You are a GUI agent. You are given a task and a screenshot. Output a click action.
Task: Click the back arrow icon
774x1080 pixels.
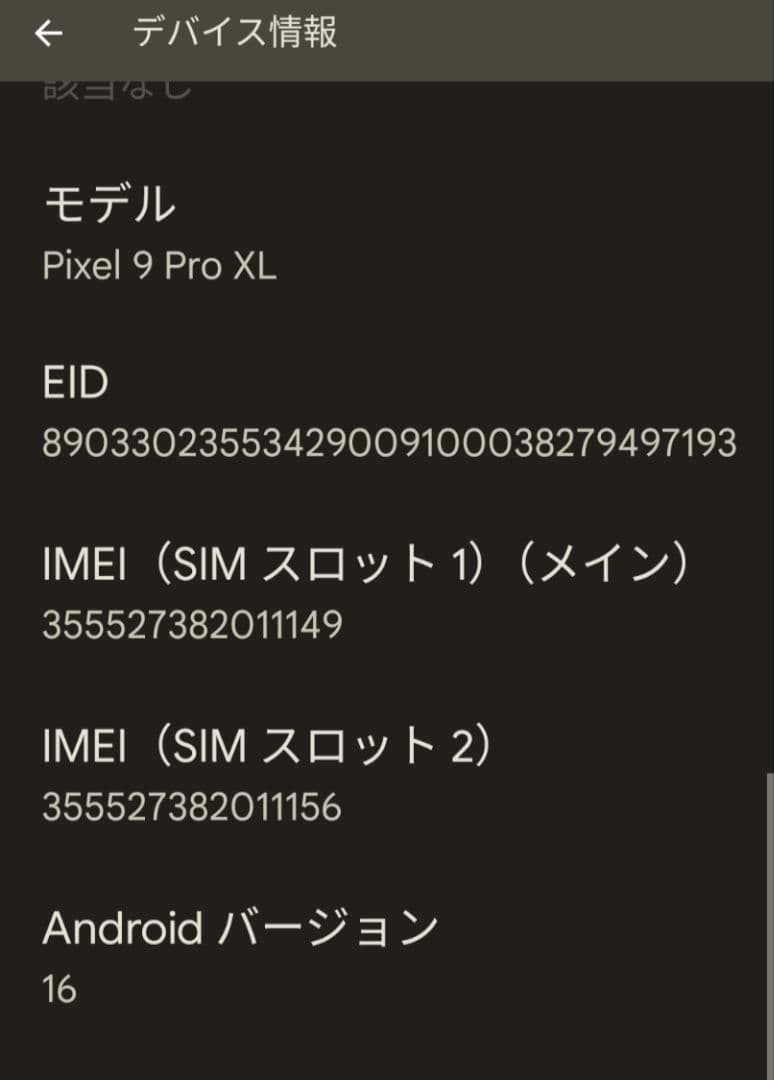pos(49,32)
